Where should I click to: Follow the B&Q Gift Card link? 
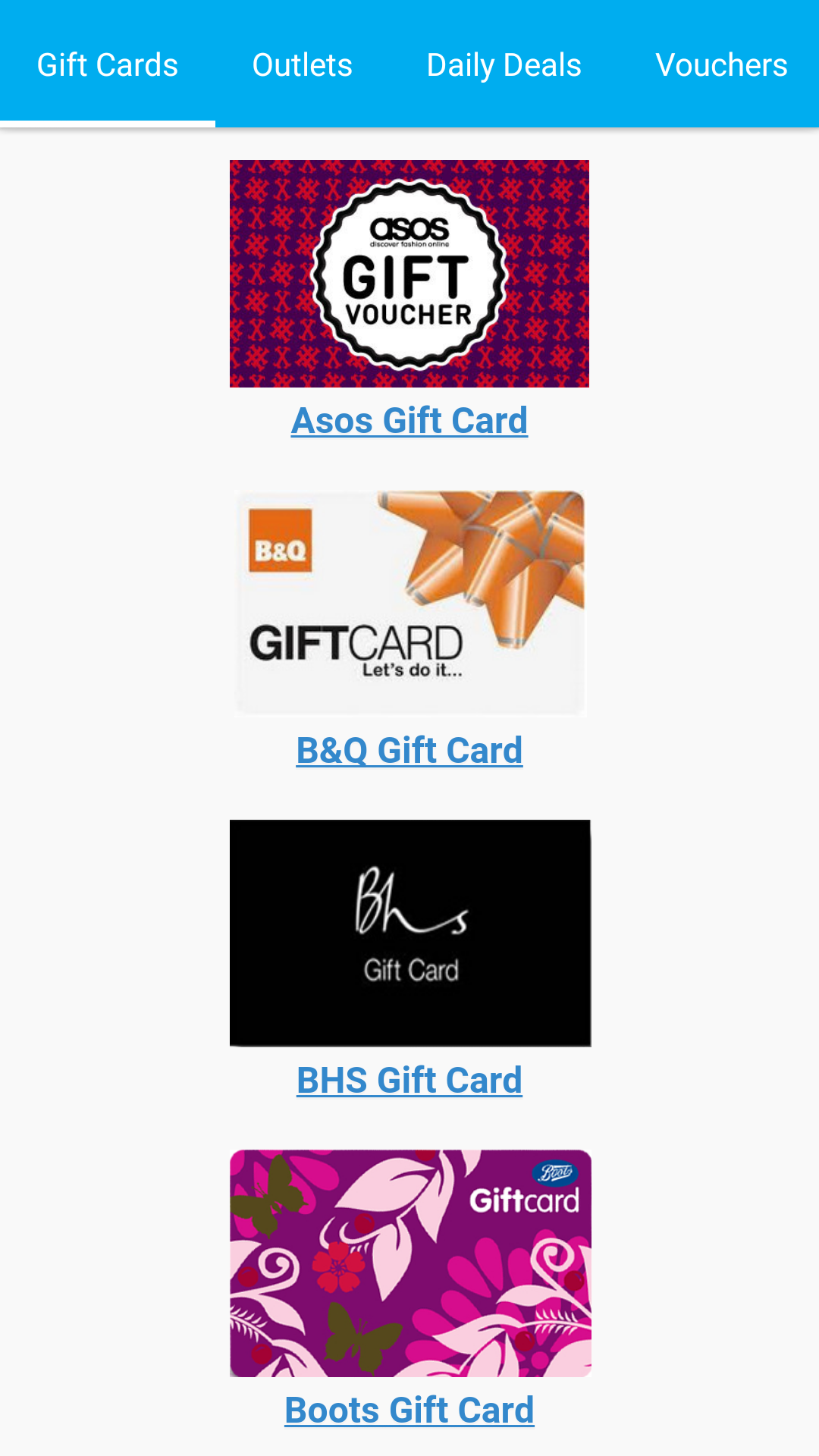point(409,751)
